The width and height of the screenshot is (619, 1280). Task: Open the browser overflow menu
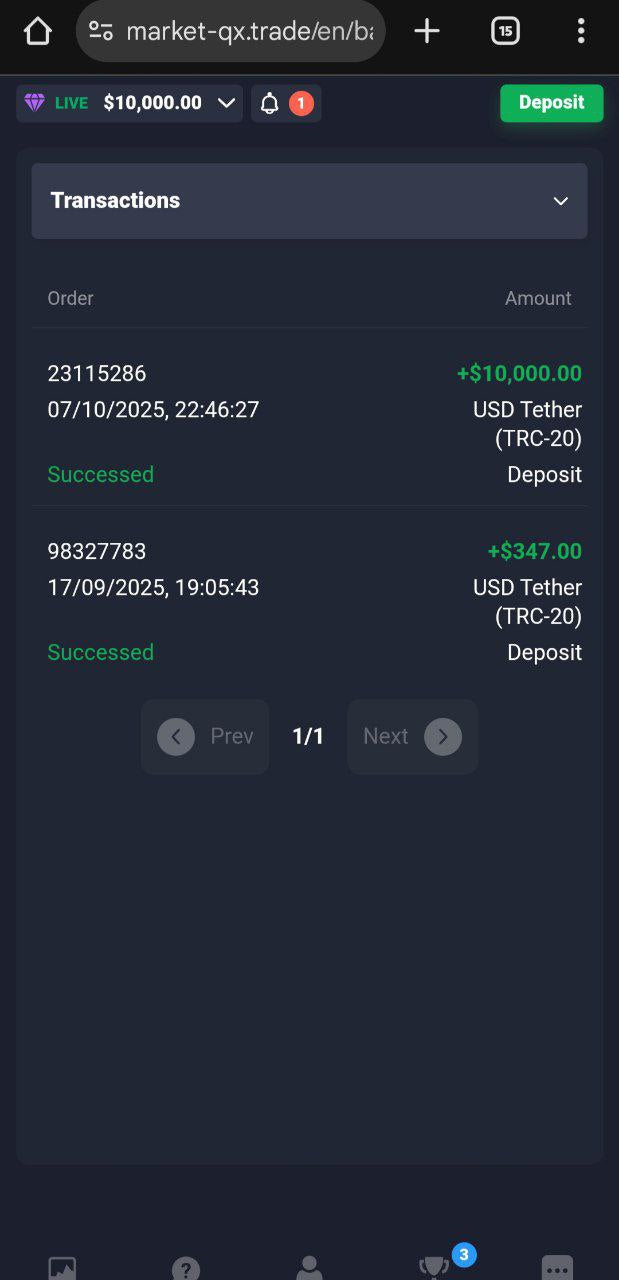(580, 32)
